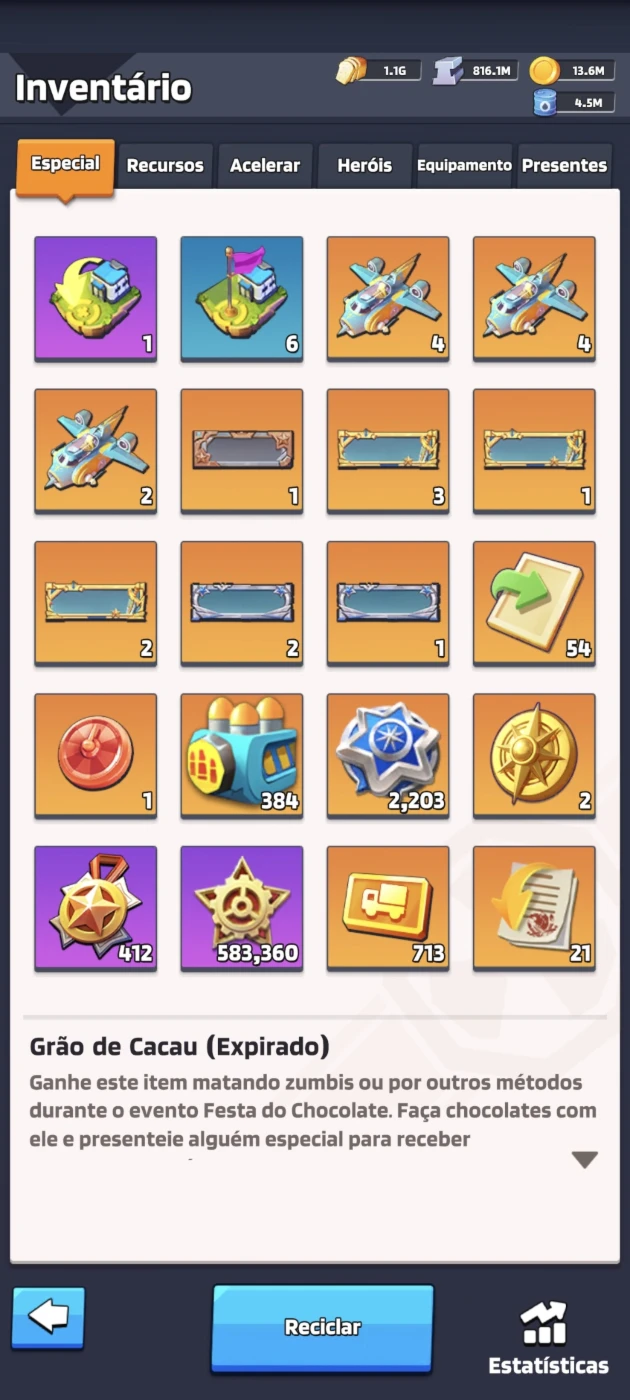The height and width of the screenshot is (1400, 630).
Task: Select the item with quantity 384
Action: [x=242, y=756]
